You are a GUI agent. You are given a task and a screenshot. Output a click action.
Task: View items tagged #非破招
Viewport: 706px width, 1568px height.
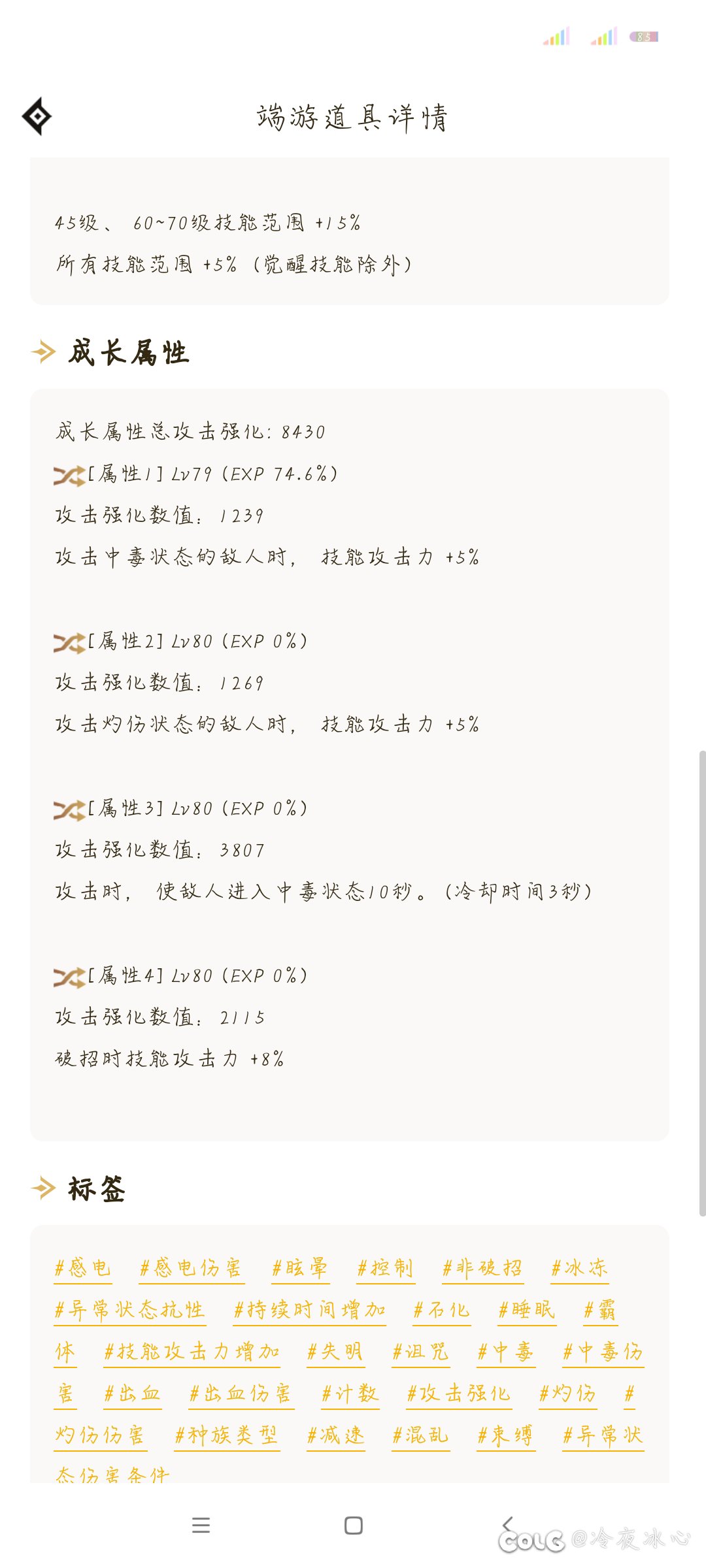point(482,1268)
